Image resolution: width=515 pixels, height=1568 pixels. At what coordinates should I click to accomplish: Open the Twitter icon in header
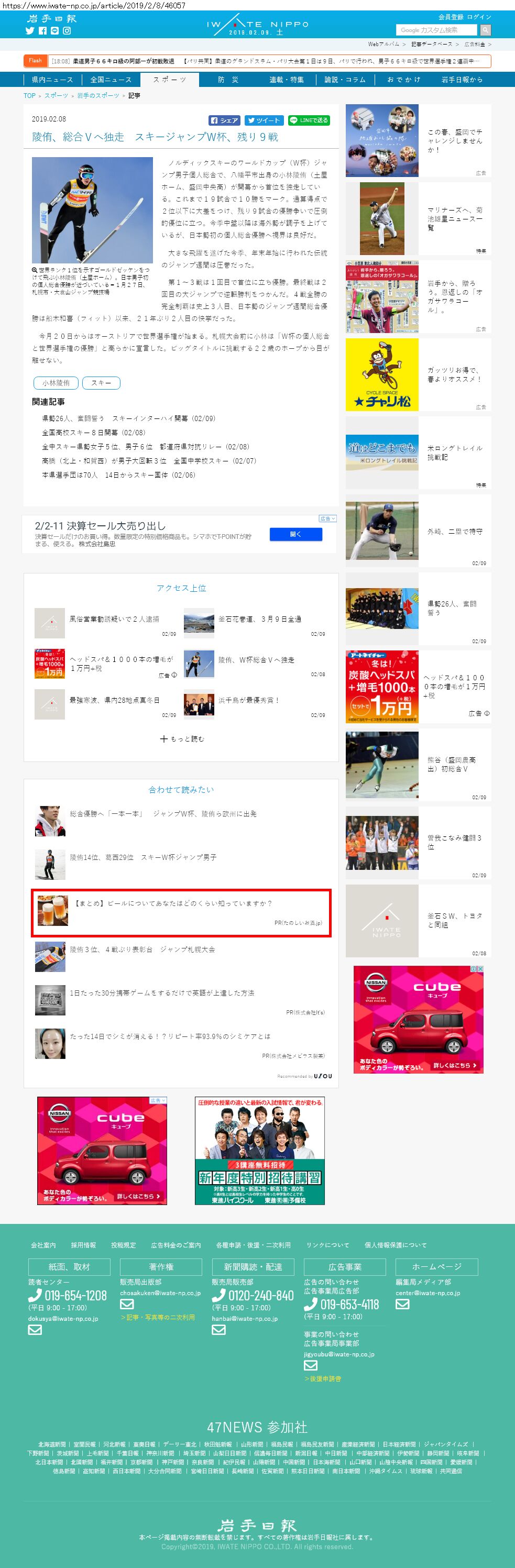point(30,30)
